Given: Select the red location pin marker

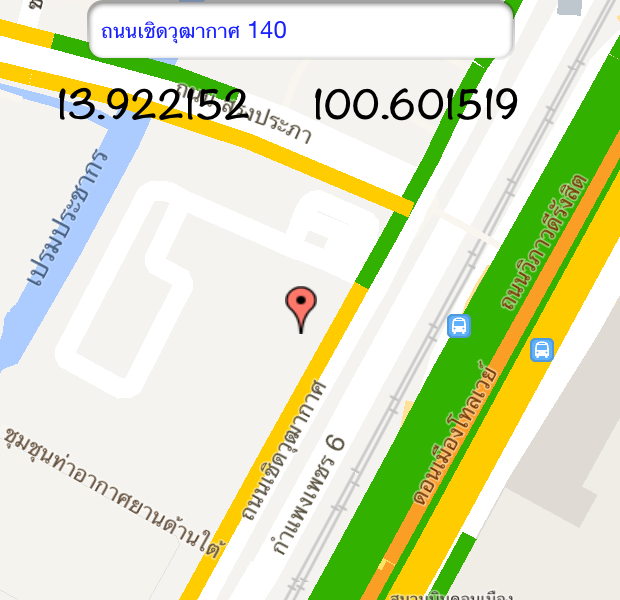Looking at the screenshot, I should [300, 305].
